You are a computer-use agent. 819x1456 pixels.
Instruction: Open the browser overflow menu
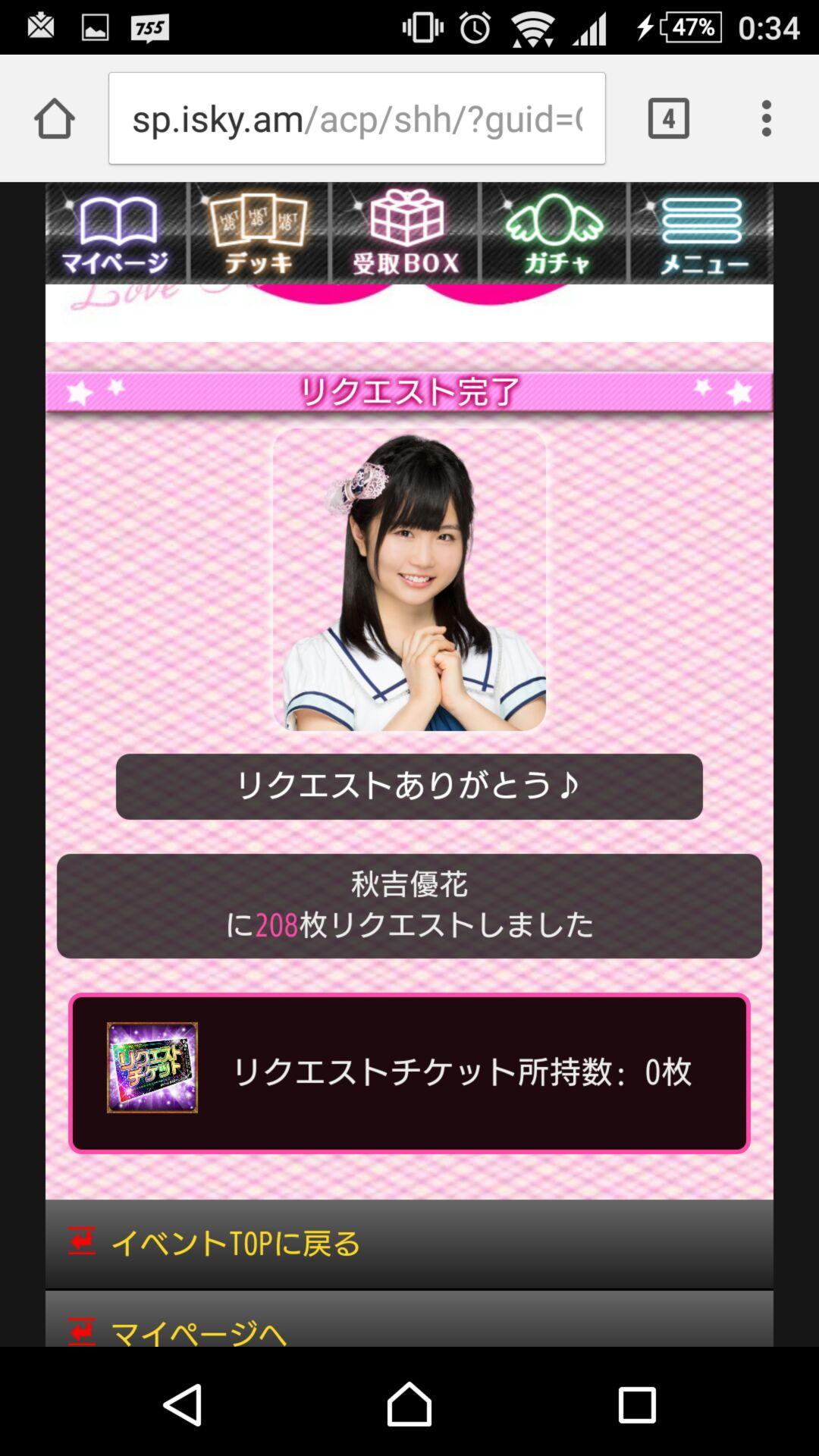767,119
